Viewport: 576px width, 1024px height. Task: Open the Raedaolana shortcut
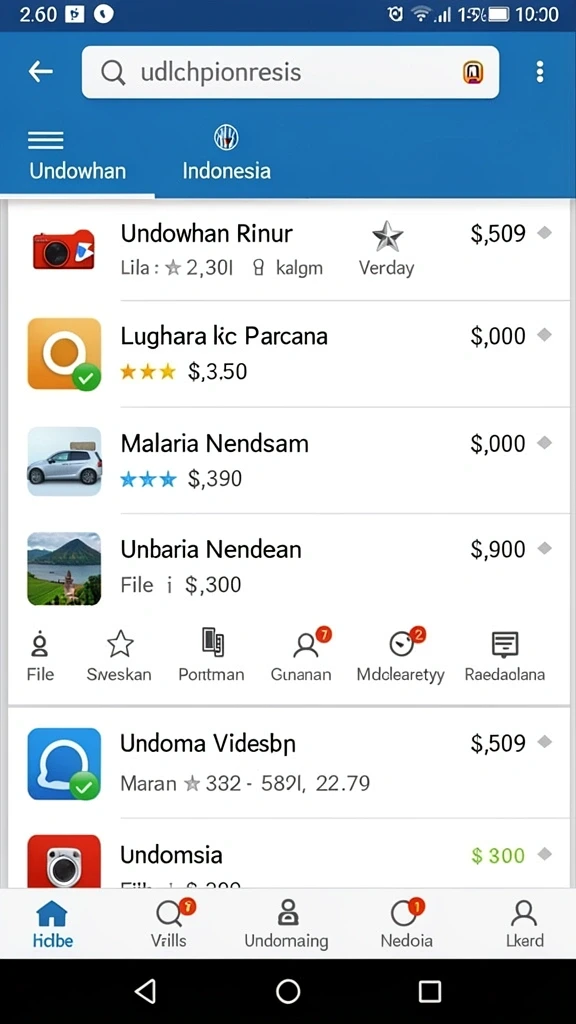click(505, 657)
